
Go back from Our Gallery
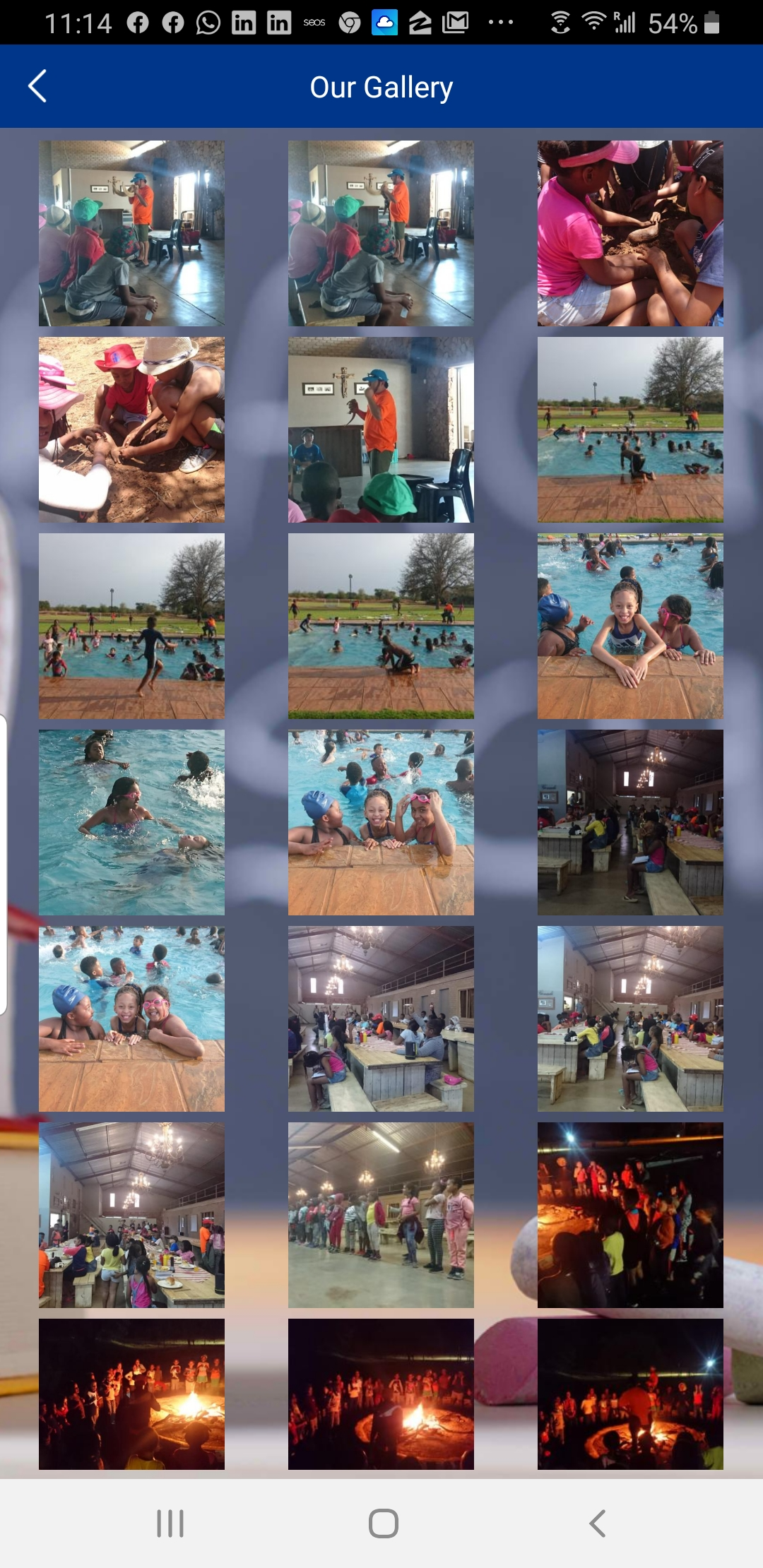37,87
